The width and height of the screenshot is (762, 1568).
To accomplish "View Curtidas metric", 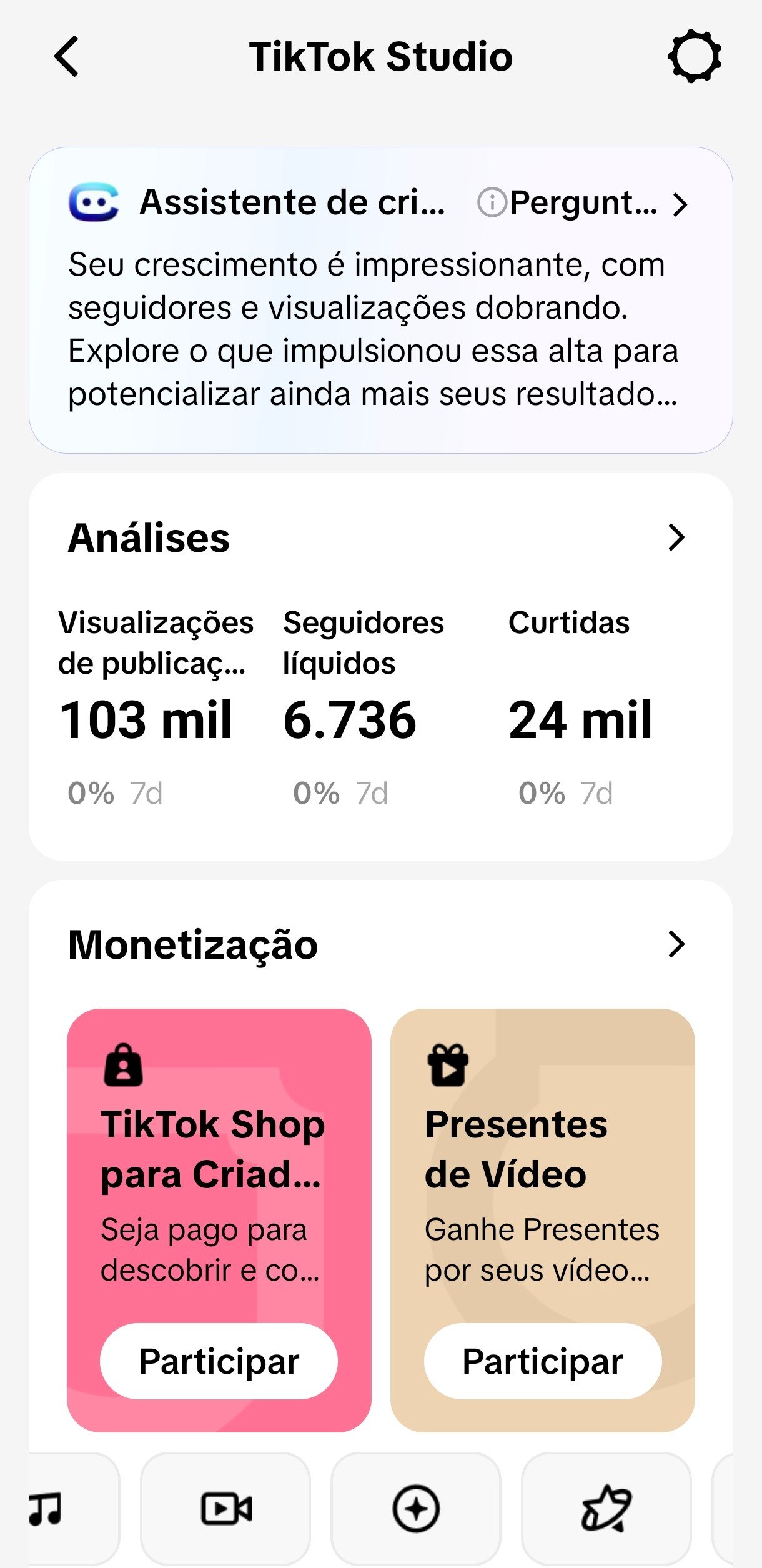I will [x=580, y=706].
